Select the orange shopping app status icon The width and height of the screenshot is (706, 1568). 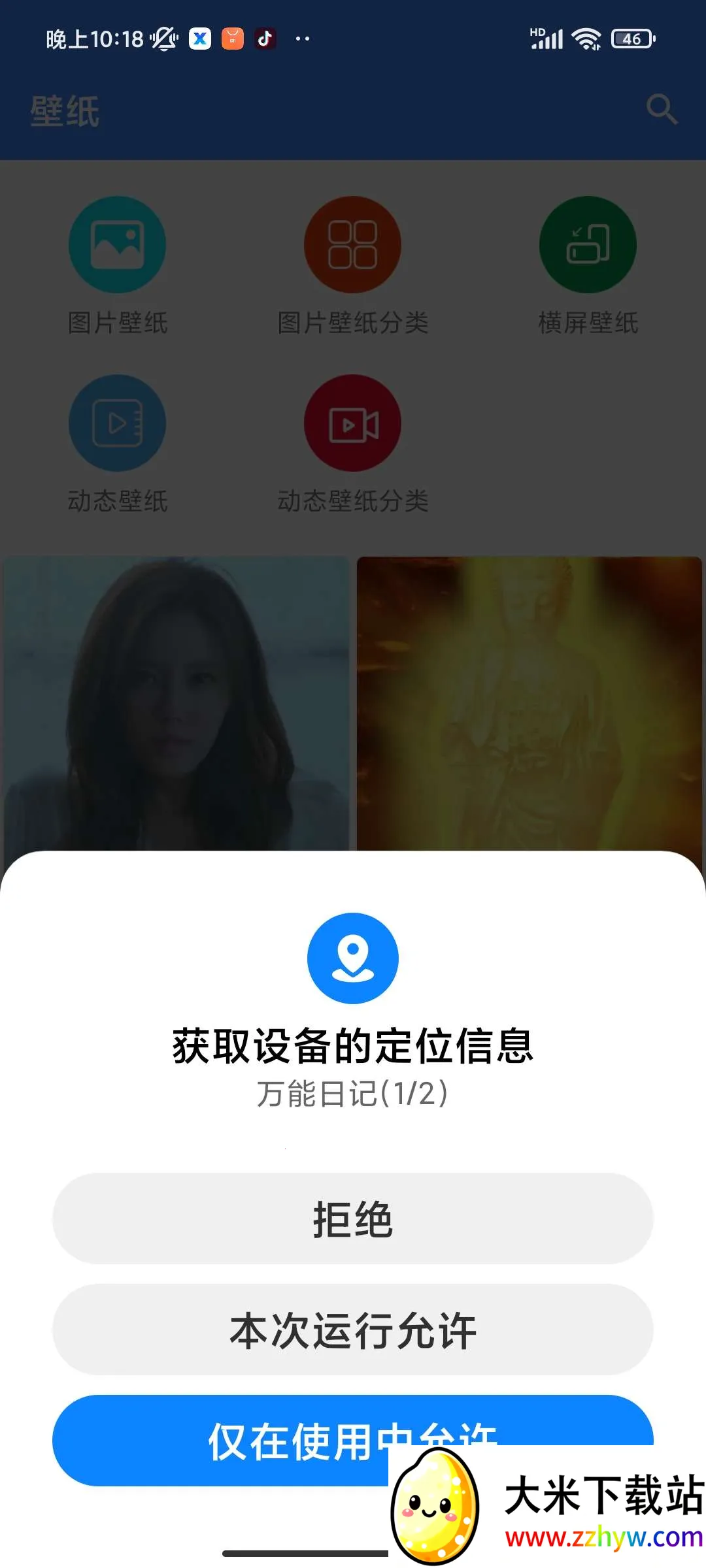pos(233,39)
